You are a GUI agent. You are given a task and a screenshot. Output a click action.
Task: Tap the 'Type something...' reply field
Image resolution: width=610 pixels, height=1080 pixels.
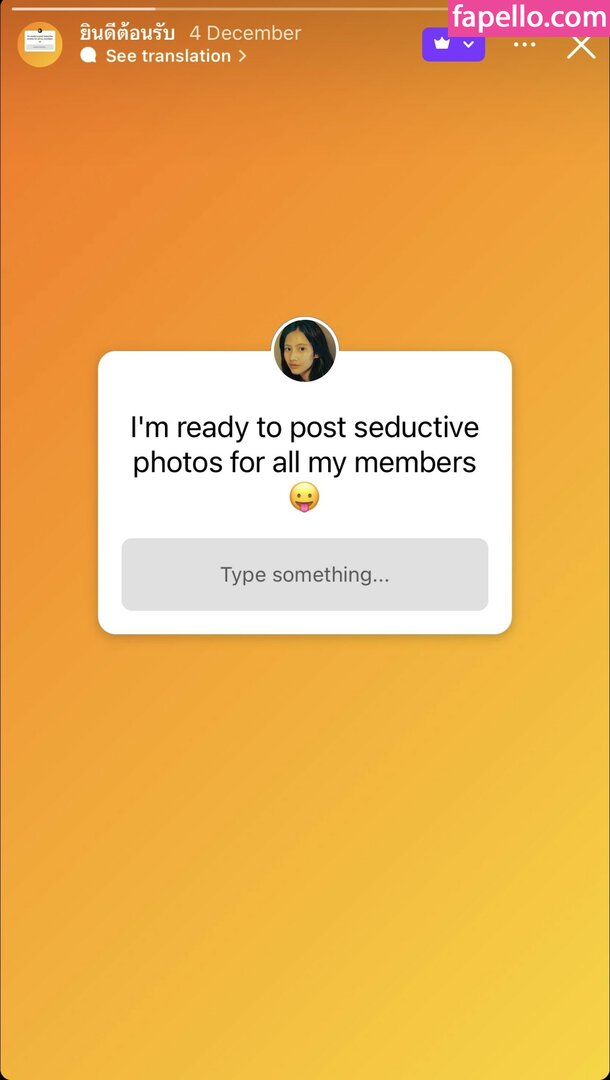(x=305, y=575)
